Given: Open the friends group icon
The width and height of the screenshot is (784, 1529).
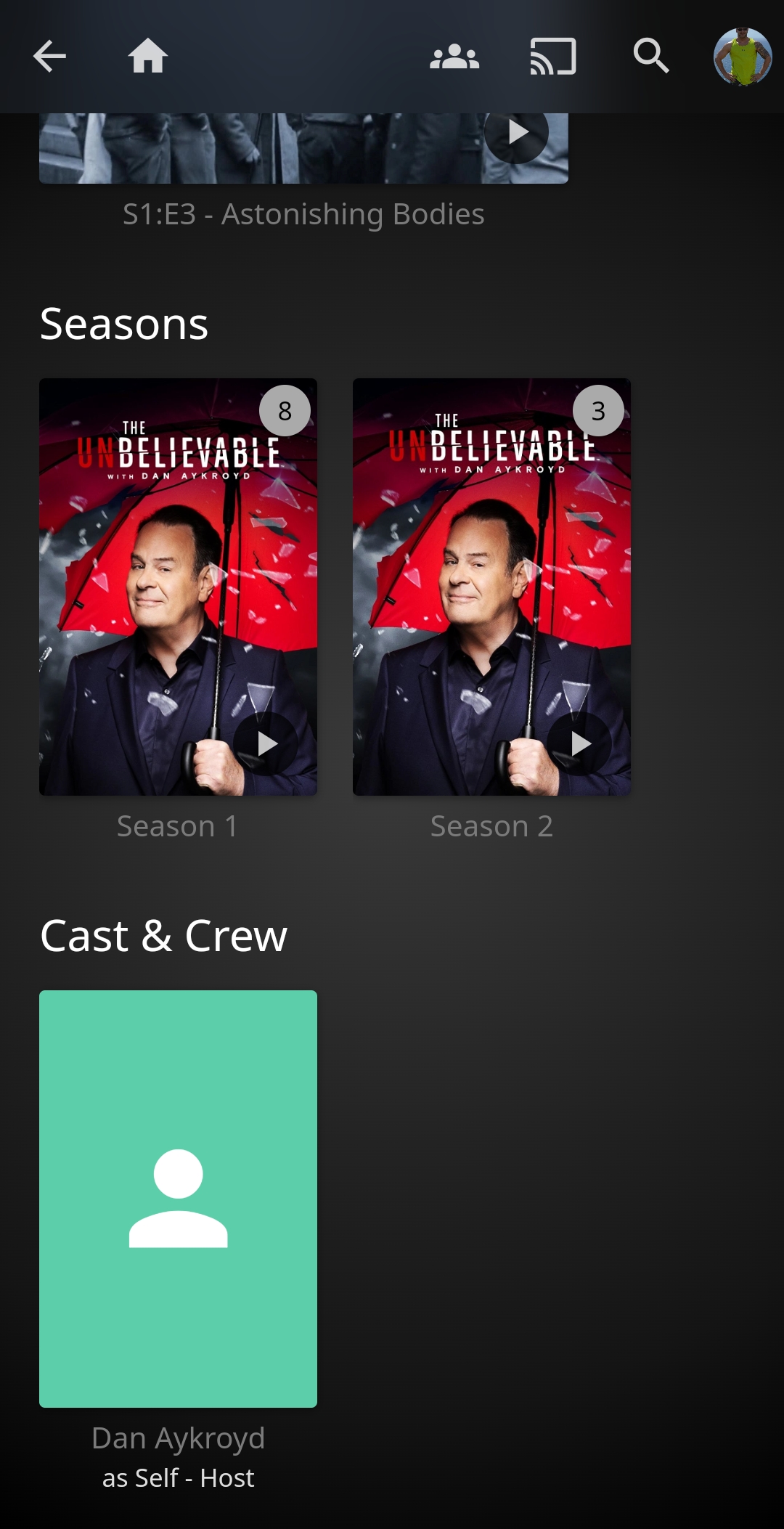Looking at the screenshot, I should 454,57.
